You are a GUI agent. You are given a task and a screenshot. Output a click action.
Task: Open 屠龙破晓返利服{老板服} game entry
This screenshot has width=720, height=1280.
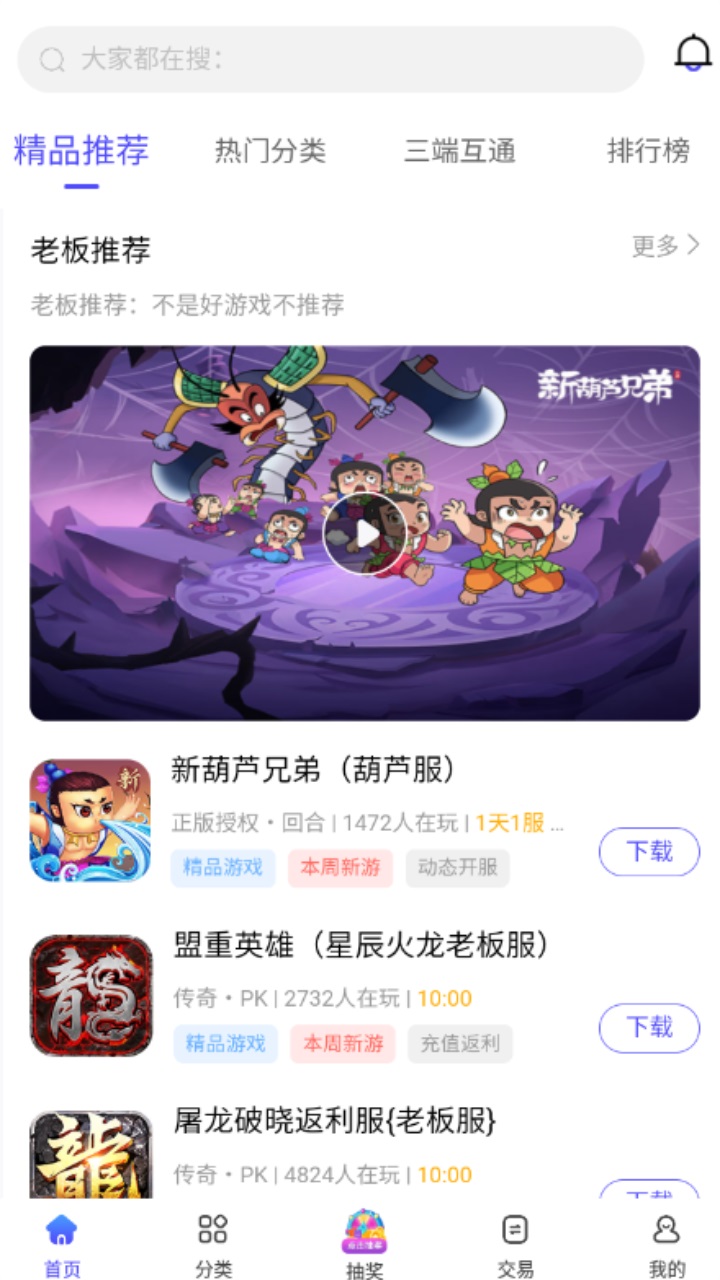pos(335,1122)
